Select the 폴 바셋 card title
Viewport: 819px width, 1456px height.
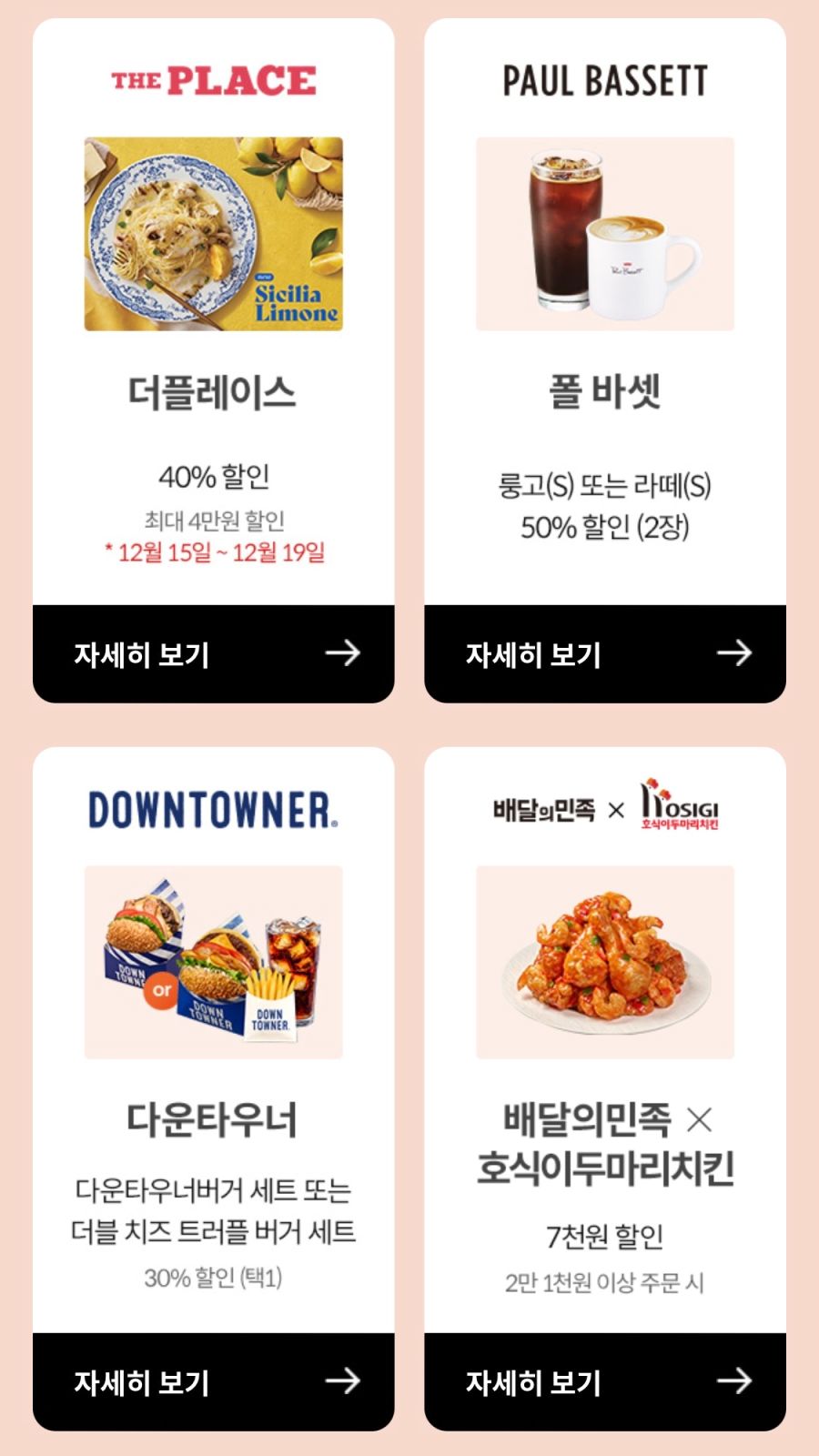(x=603, y=389)
